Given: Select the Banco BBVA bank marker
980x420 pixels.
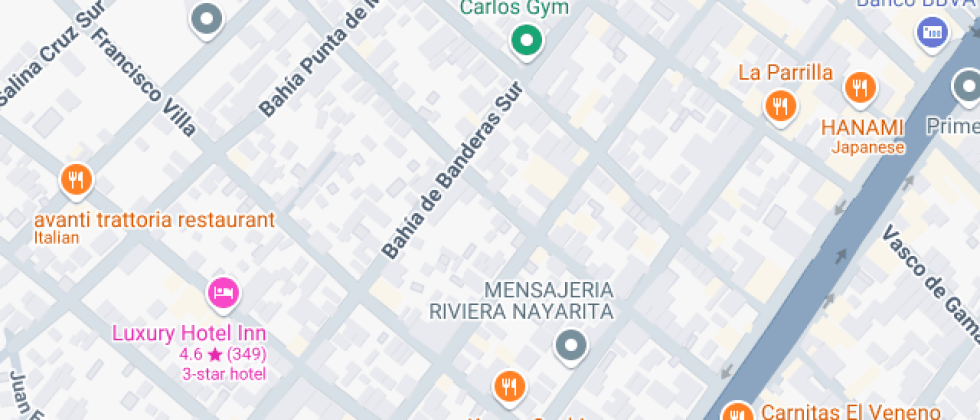Looking at the screenshot, I should pos(932,35).
